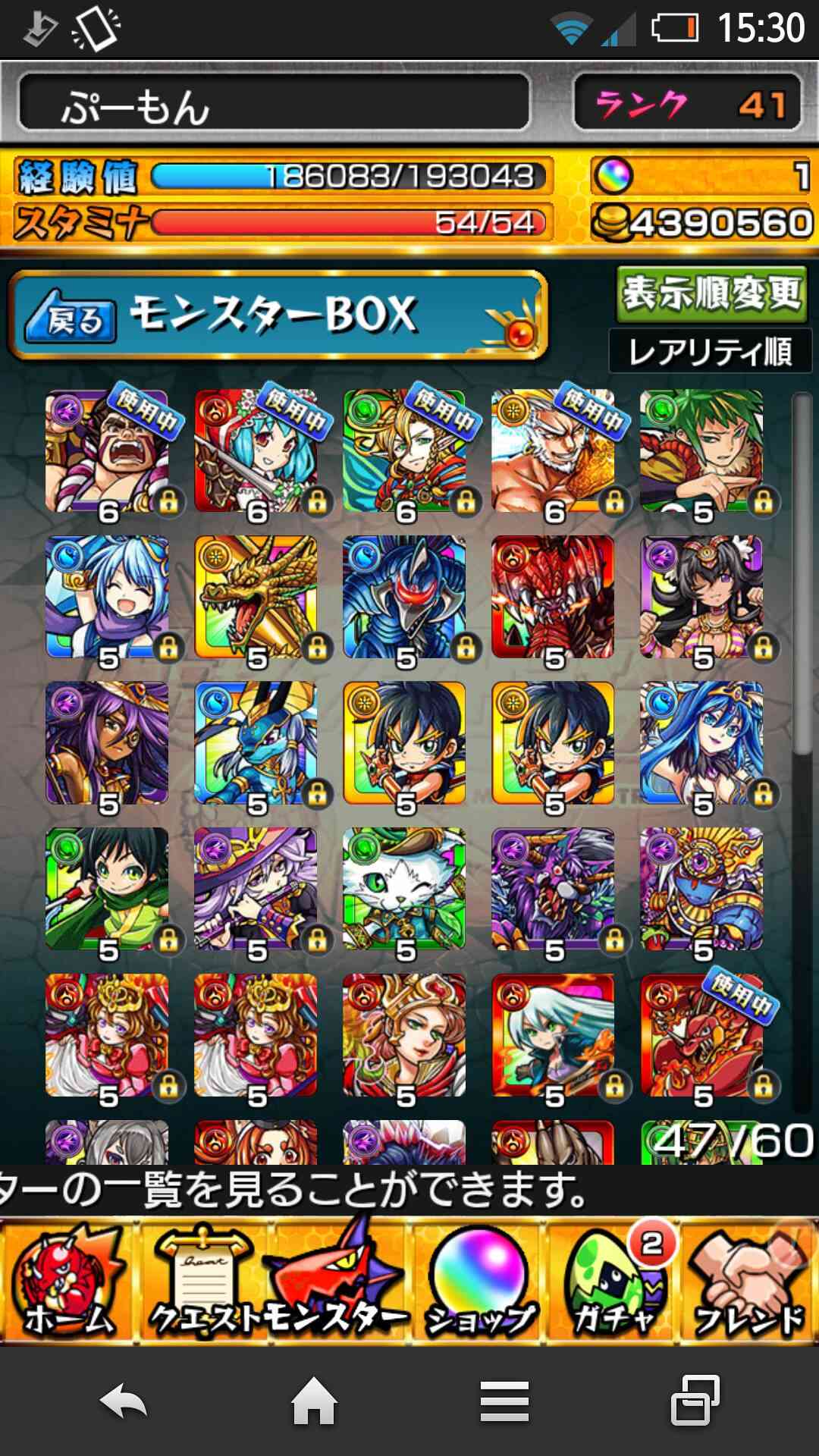Open the ガチャ tab

click(613, 1280)
